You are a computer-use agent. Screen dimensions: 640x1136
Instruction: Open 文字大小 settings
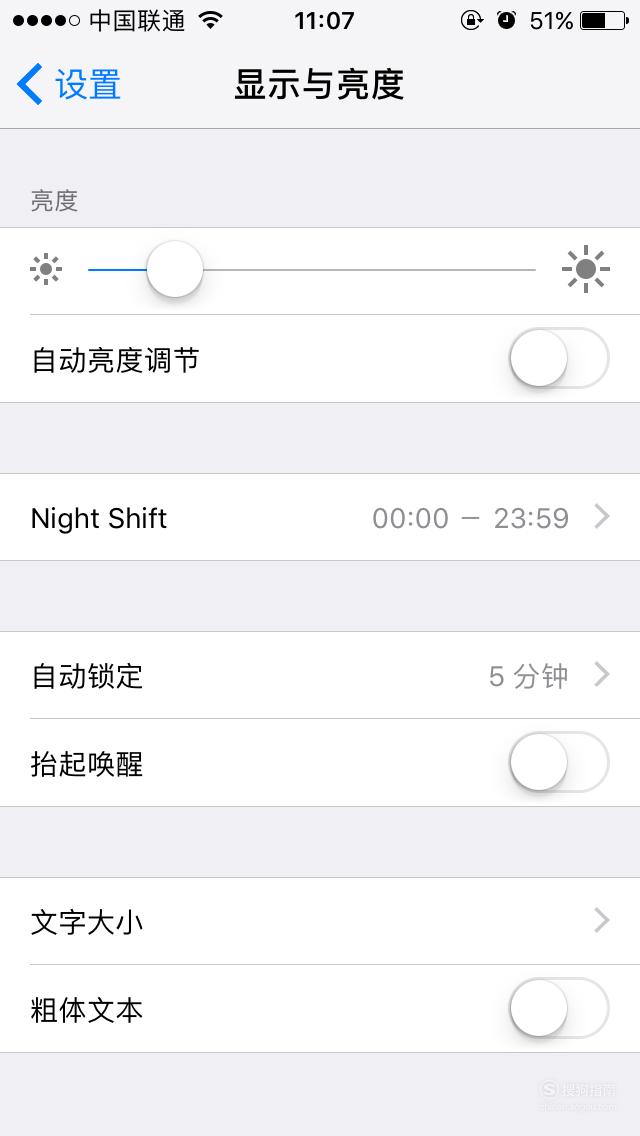click(x=320, y=921)
